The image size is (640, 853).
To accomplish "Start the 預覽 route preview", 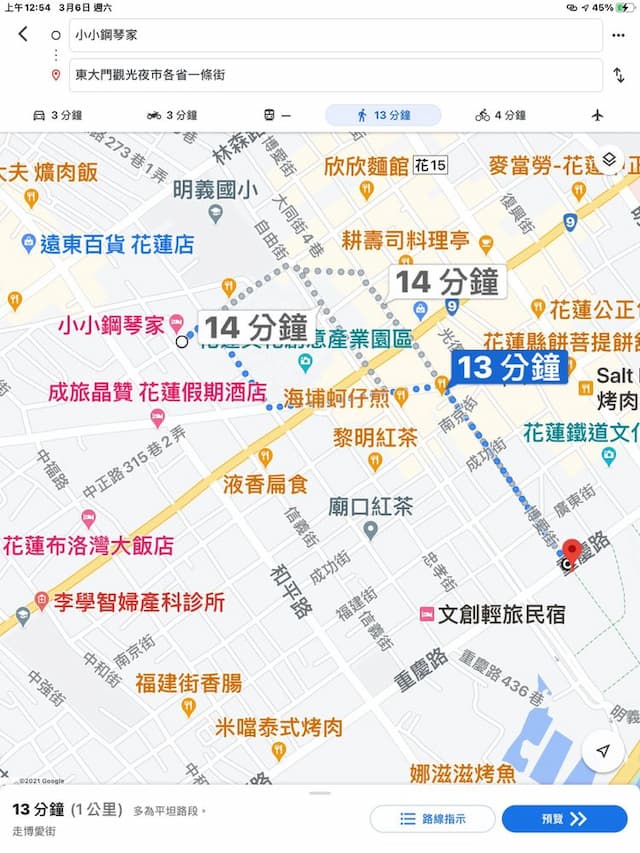I will pyautogui.click(x=564, y=819).
